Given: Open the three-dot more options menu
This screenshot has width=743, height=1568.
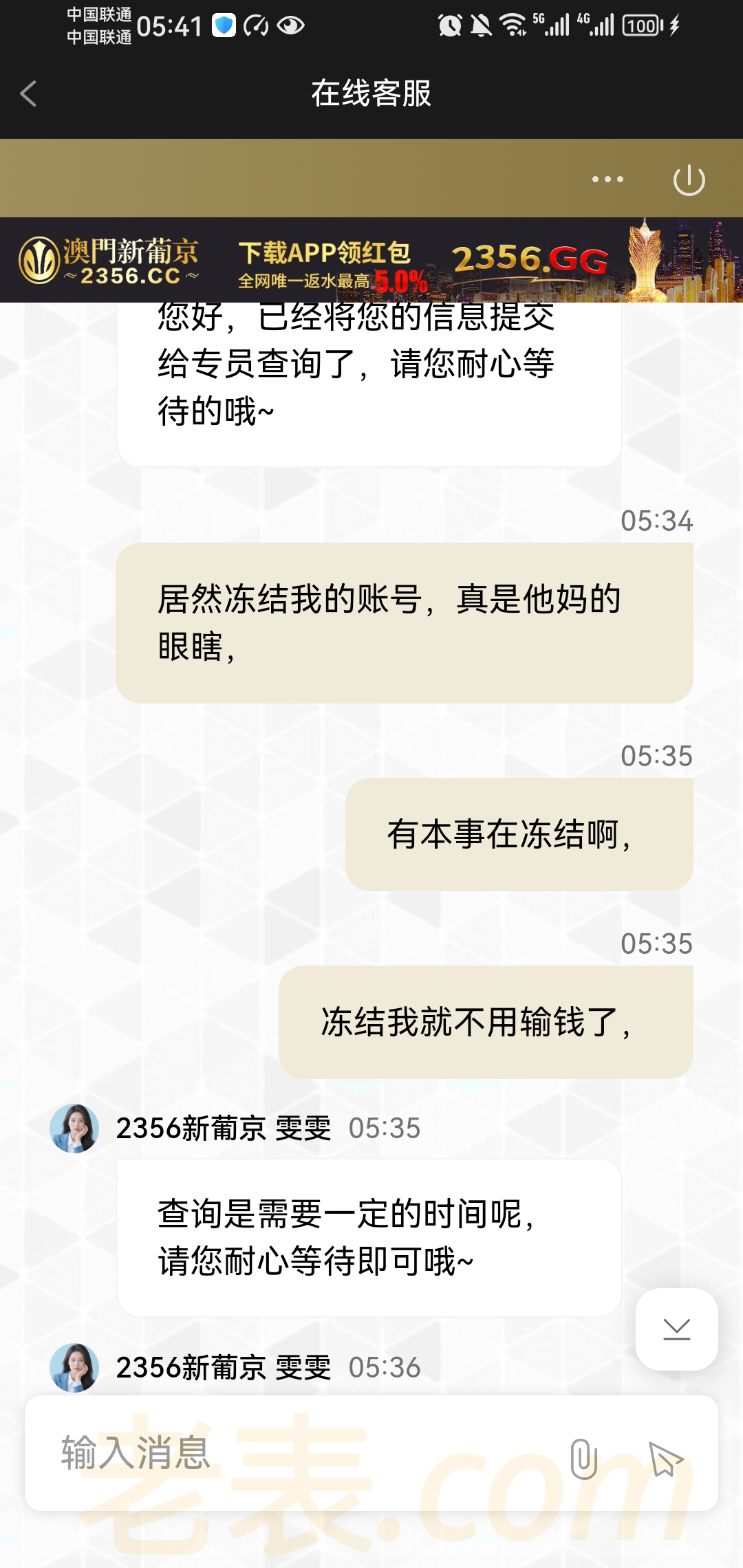Looking at the screenshot, I should [x=607, y=179].
